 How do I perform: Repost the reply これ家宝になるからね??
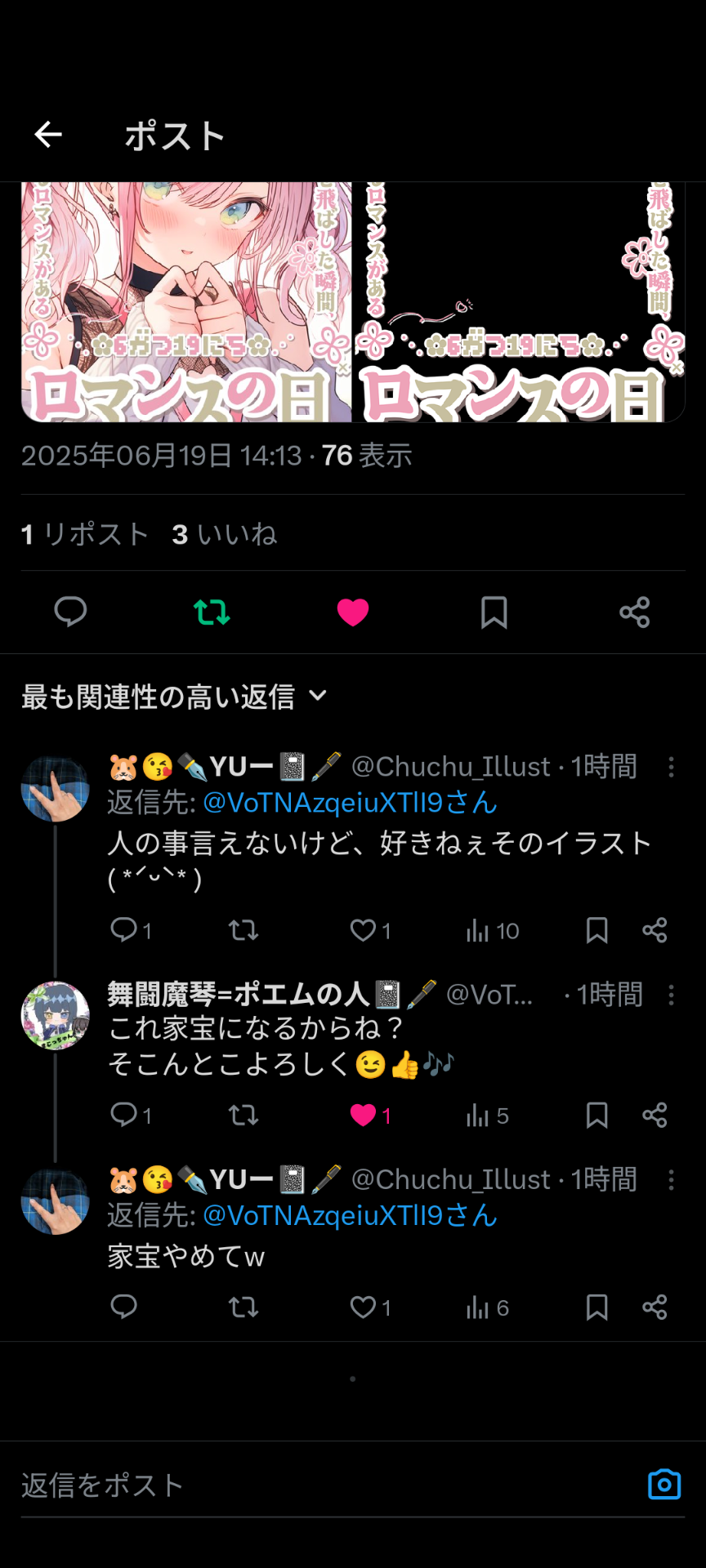click(244, 1115)
